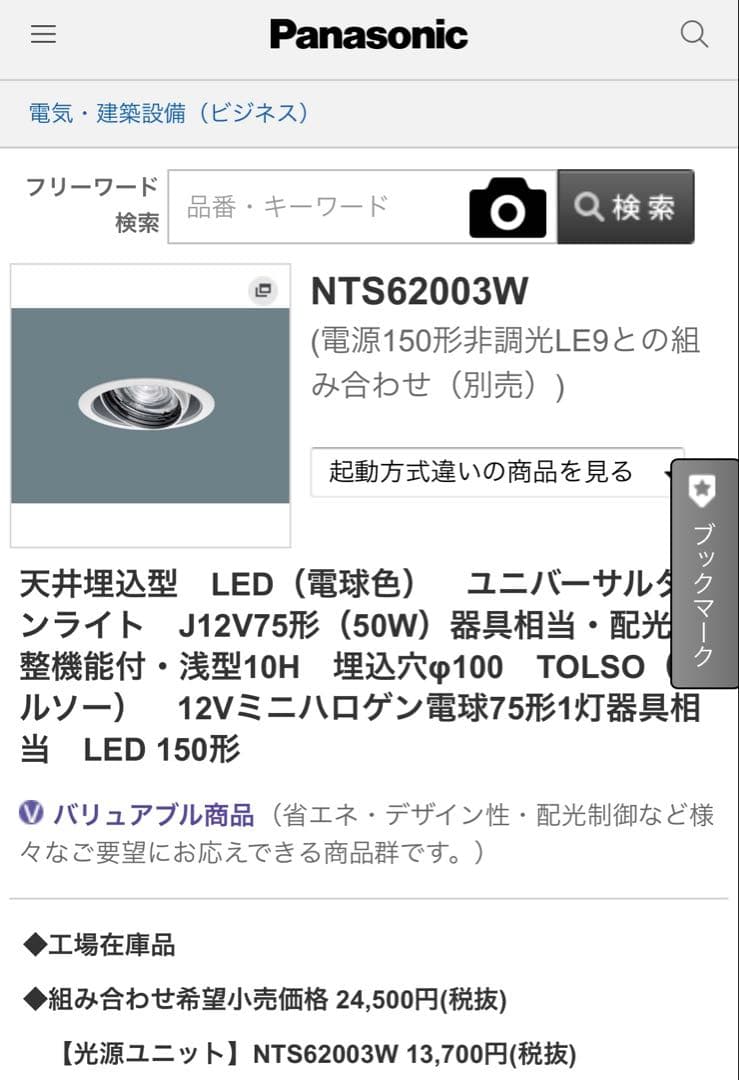The height and width of the screenshot is (1080, 739).
Task: Open the hamburger navigation menu
Action: (x=42, y=33)
